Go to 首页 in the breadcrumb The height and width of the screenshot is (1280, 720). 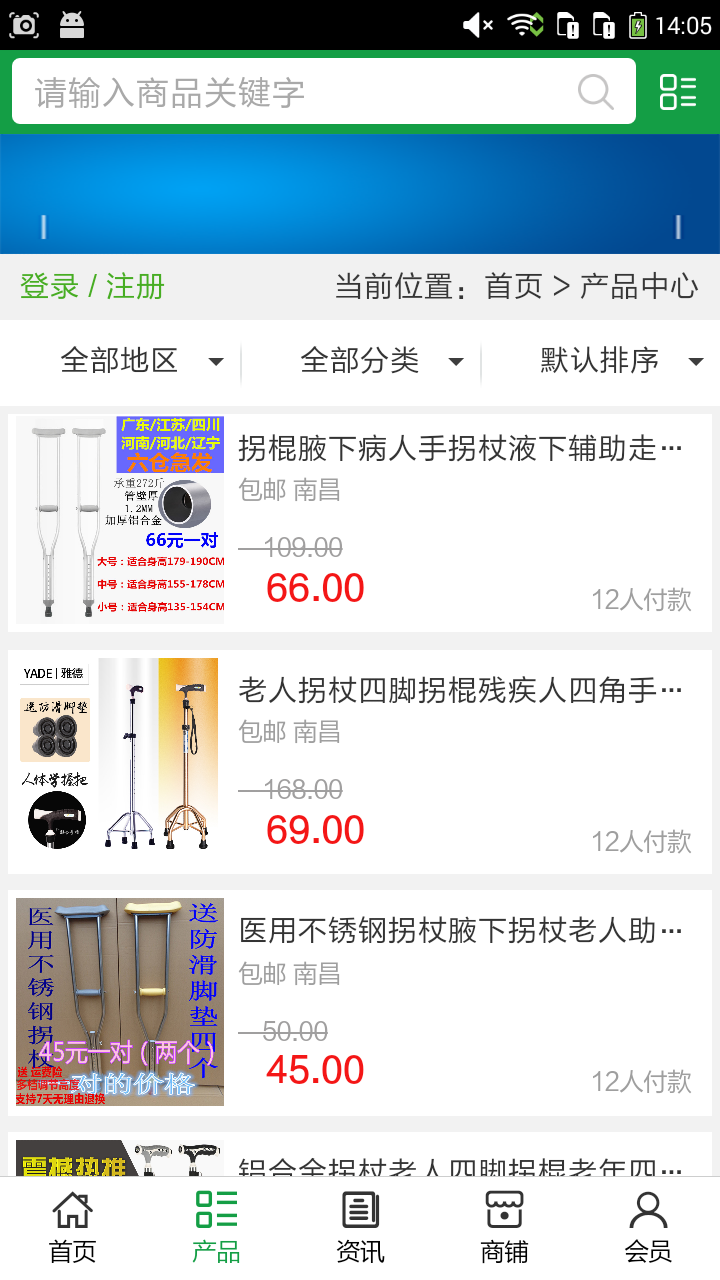click(513, 287)
